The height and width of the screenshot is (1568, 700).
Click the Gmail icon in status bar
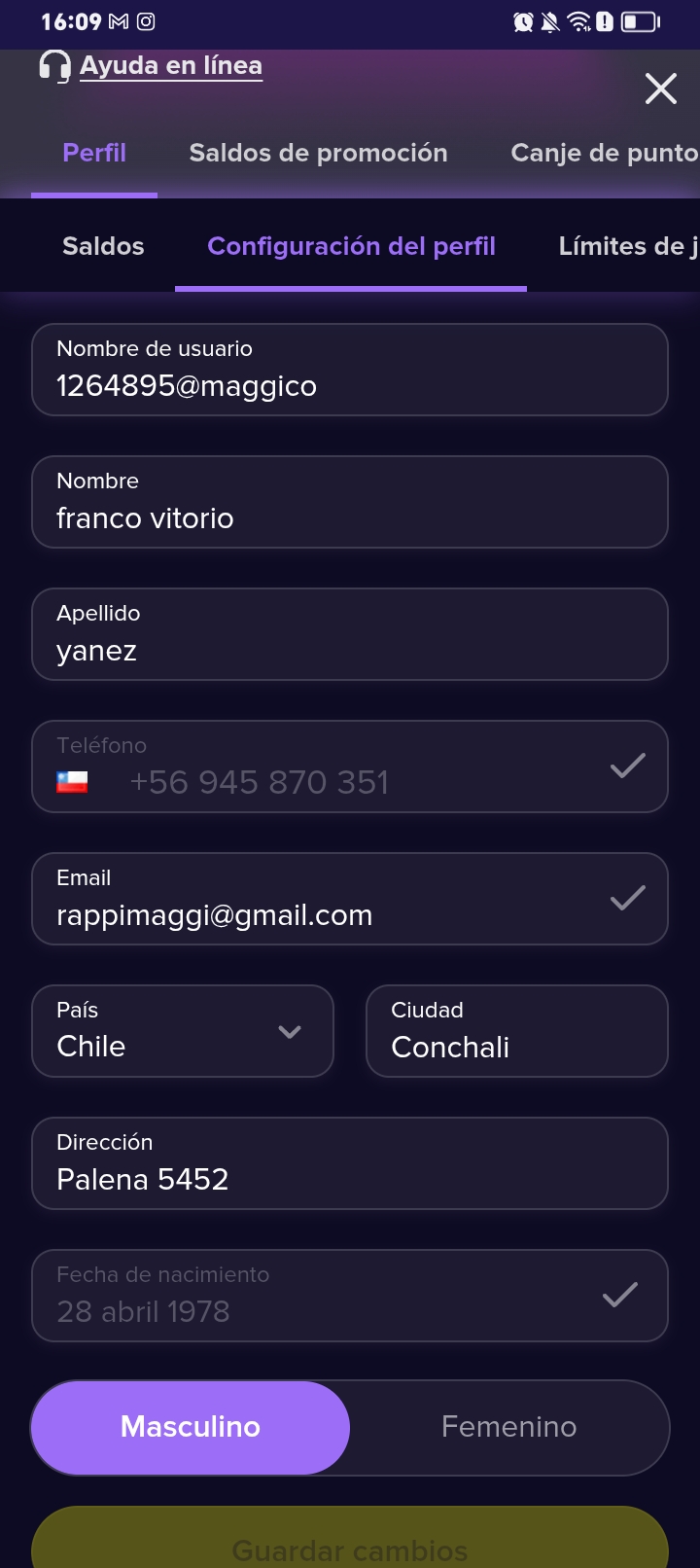pos(117,20)
